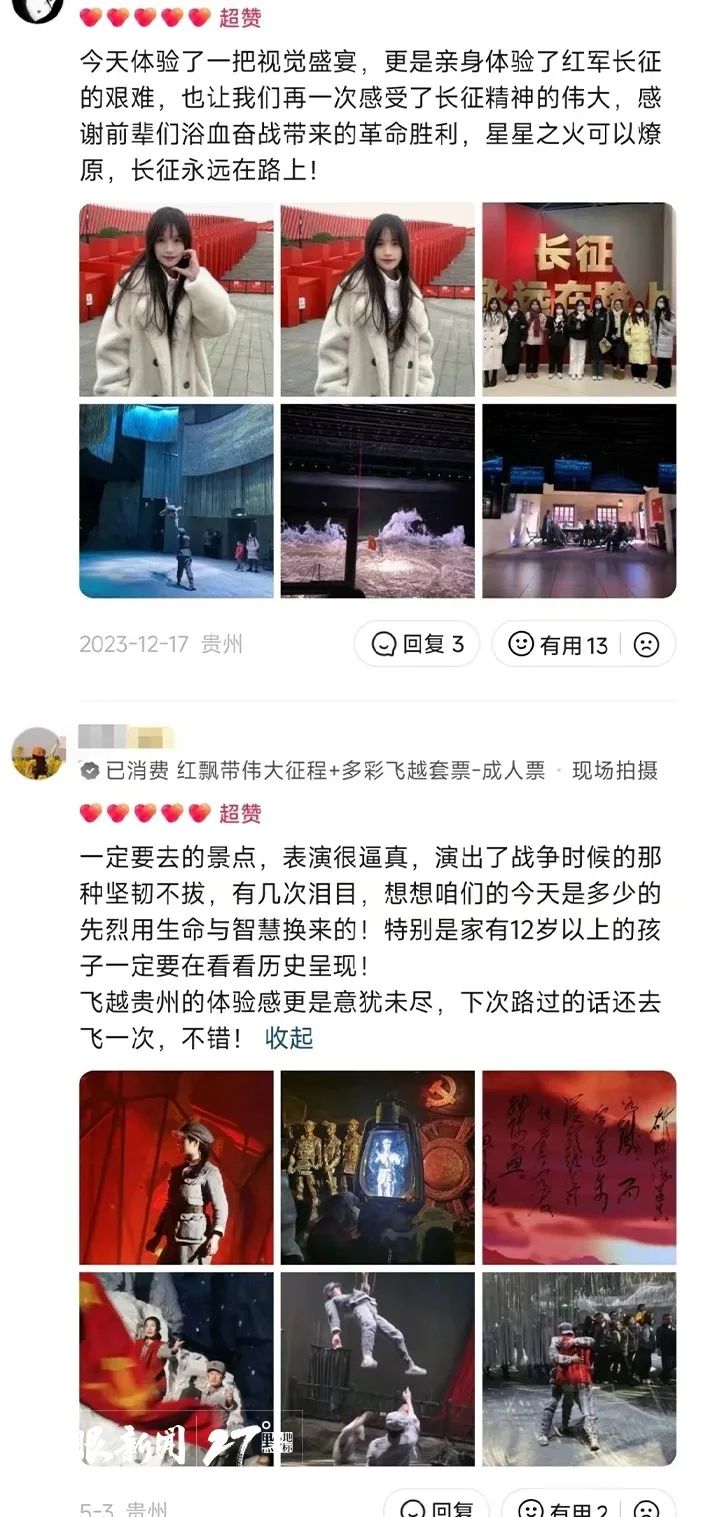Open the photo of the performer hanging on wires

[x=377, y=1368]
